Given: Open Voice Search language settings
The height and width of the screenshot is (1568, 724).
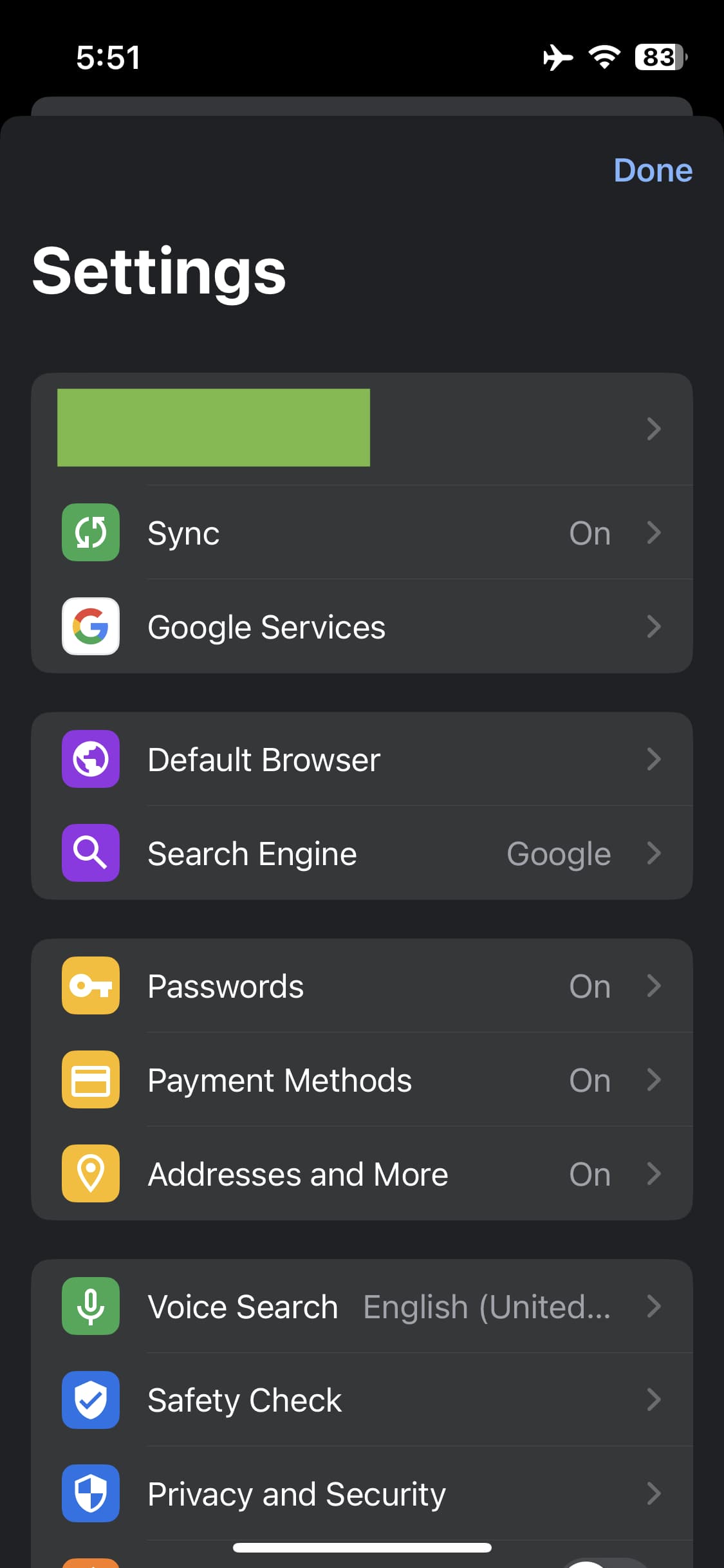Looking at the screenshot, I should click(362, 1307).
